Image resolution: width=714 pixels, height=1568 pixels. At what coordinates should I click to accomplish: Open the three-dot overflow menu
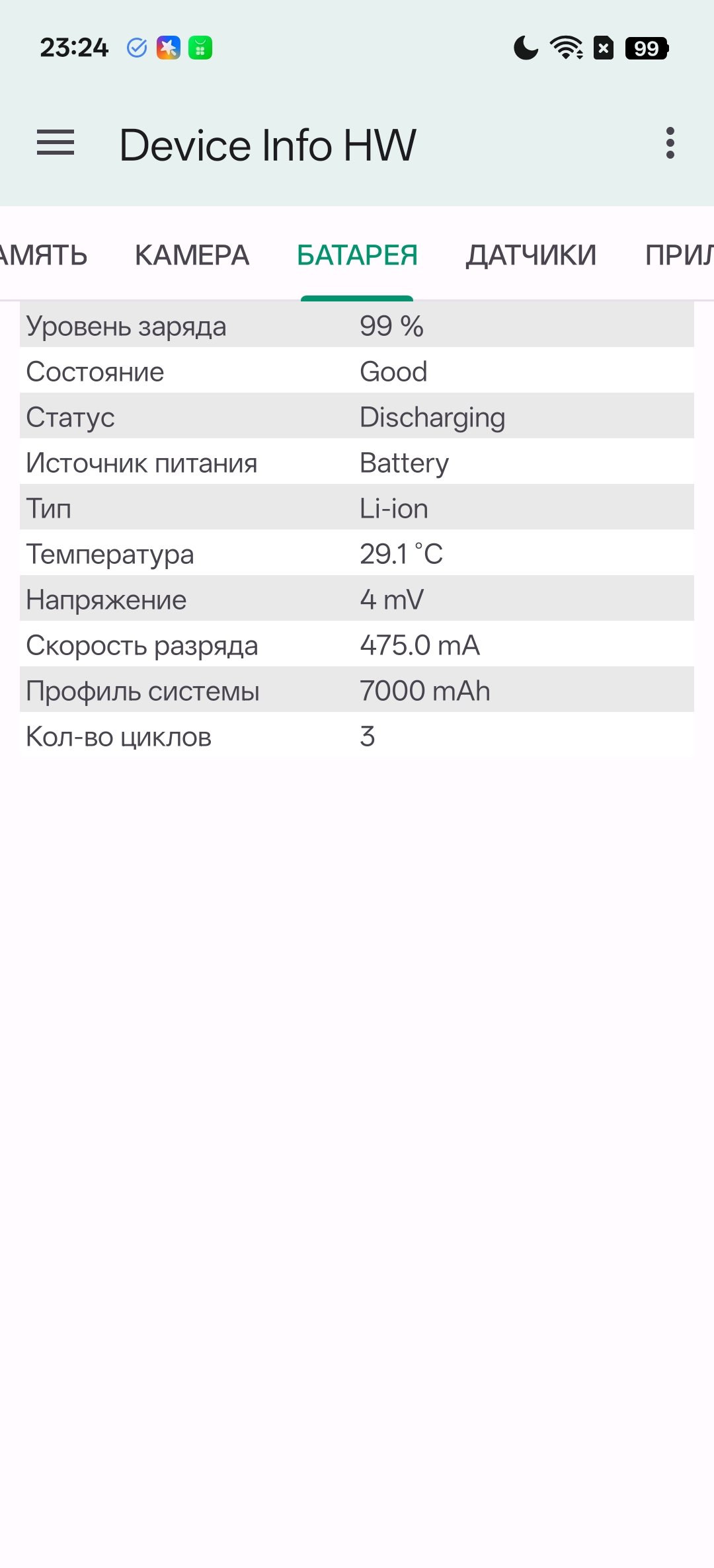pyautogui.click(x=670, y=143)
